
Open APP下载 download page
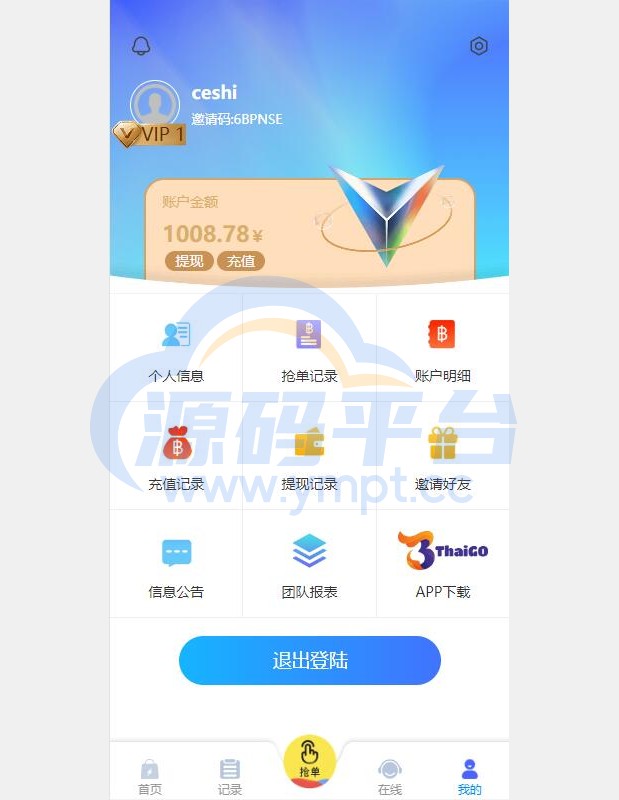click(x=442, y=564)
